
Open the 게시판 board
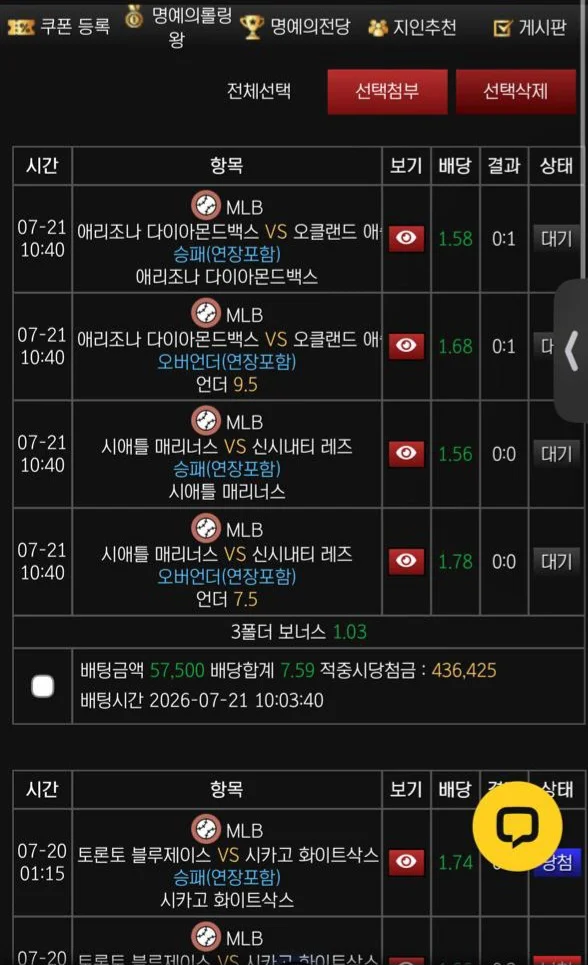click(x=530, y=27)
